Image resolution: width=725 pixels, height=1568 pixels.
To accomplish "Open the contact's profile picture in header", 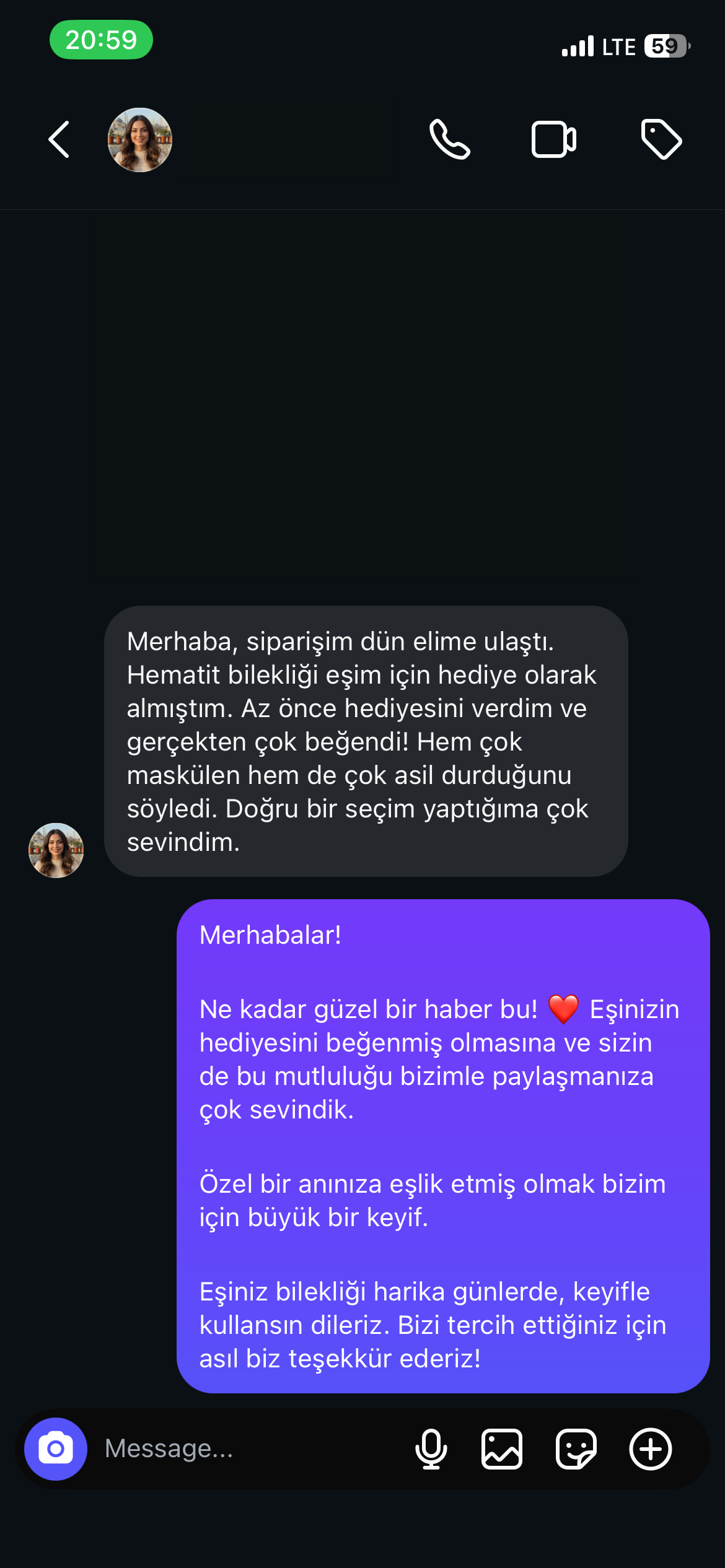I will coord(140,140).
